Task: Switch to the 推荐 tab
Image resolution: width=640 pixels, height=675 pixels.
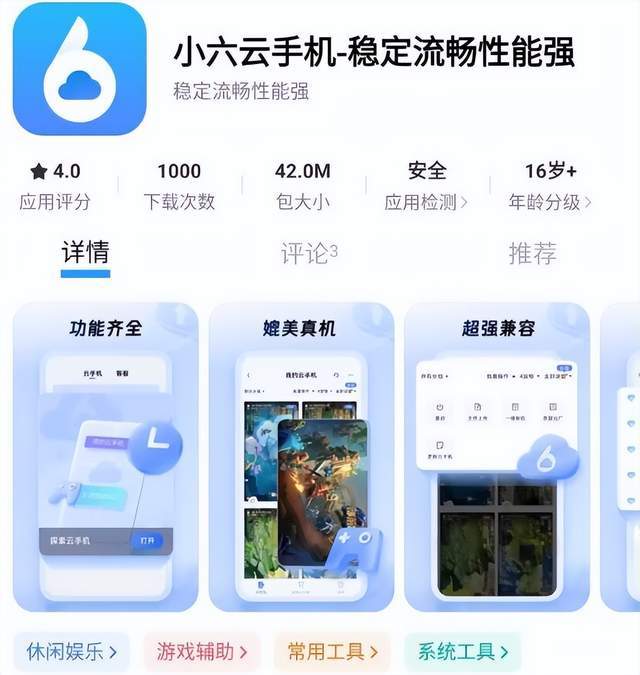Action: [x=532, y=253]
